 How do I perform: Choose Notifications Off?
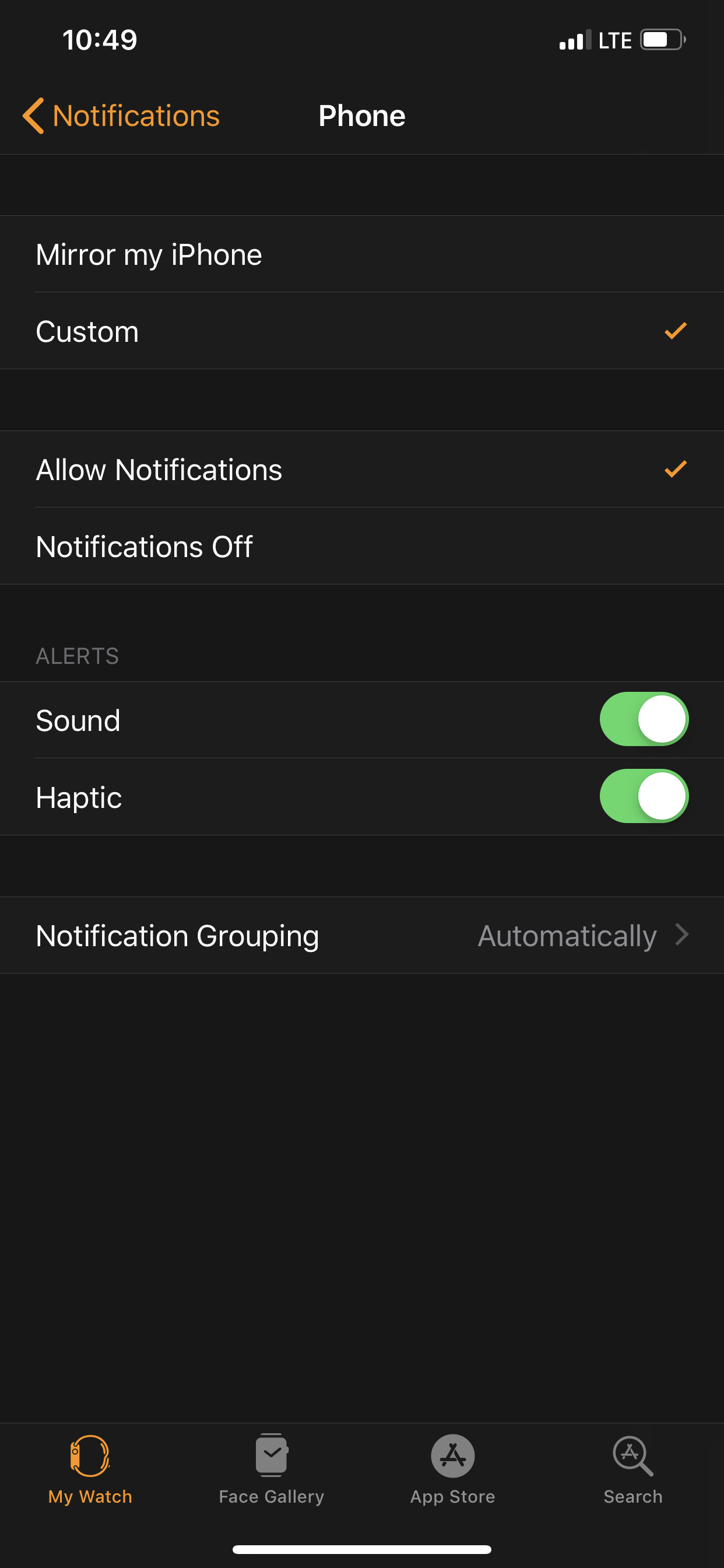pyautogui.click(x=362, y=546)
